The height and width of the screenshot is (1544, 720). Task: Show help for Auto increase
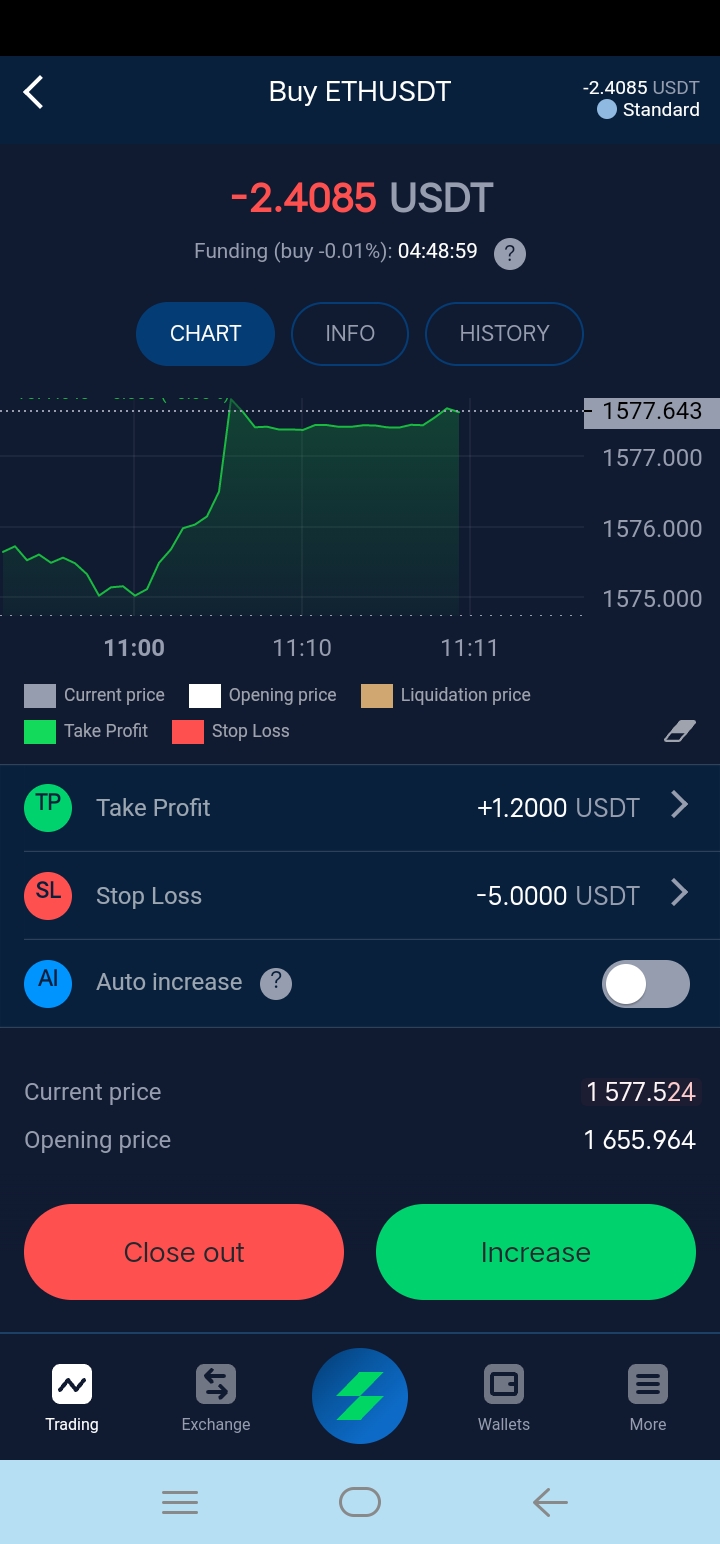[x=276, y=983]
